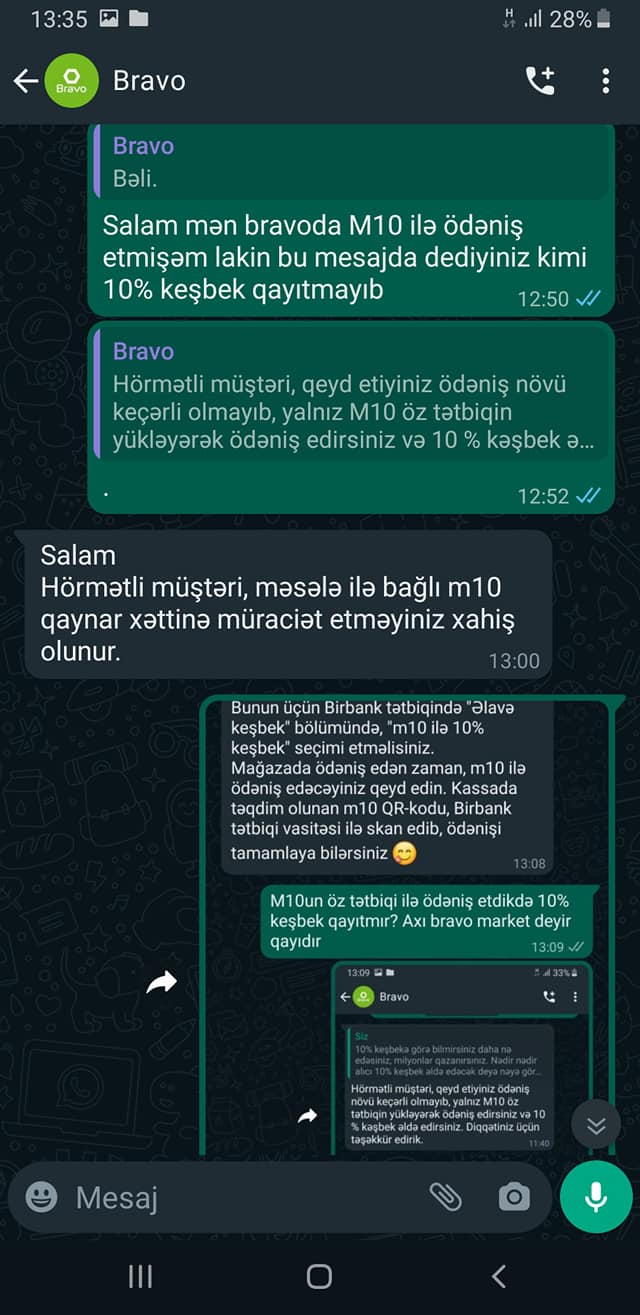Jump to quoted "Hörmətli müştəri, qeyd etiyiniz" message
The image size is (640, 1315).
351,395
